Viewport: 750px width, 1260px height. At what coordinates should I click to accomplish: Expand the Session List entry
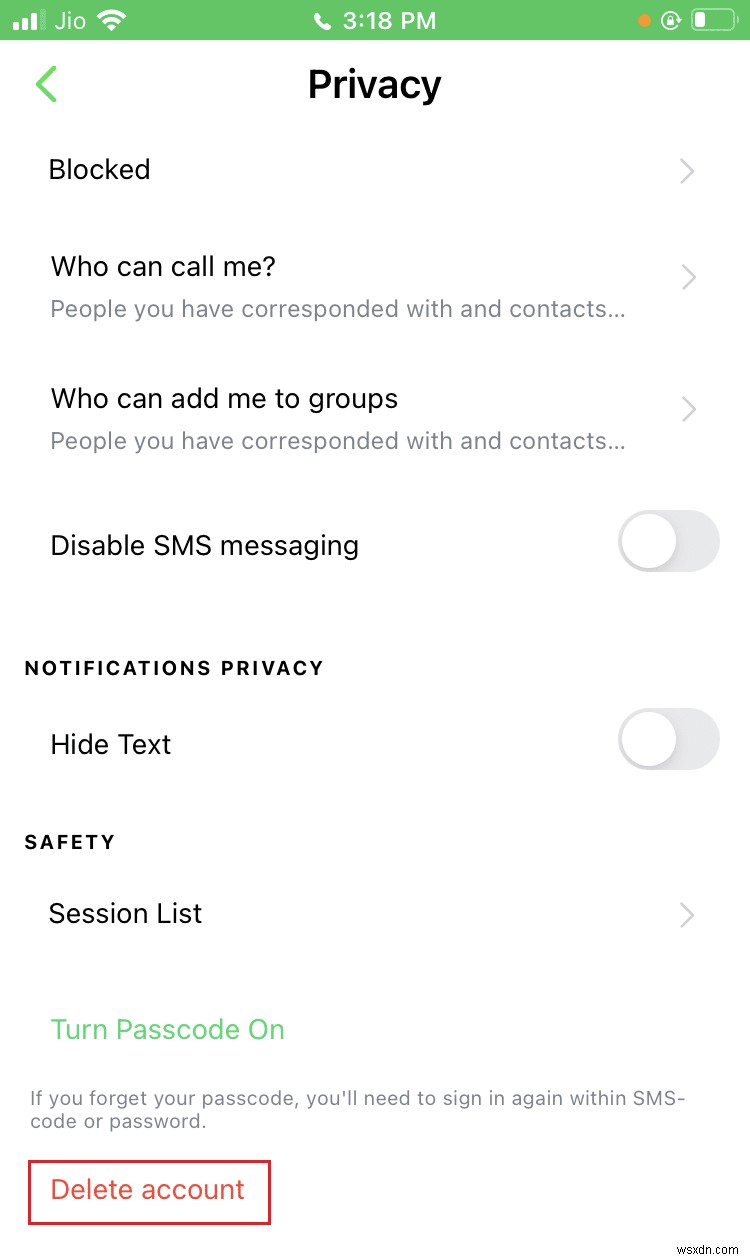tap(686, 914)
